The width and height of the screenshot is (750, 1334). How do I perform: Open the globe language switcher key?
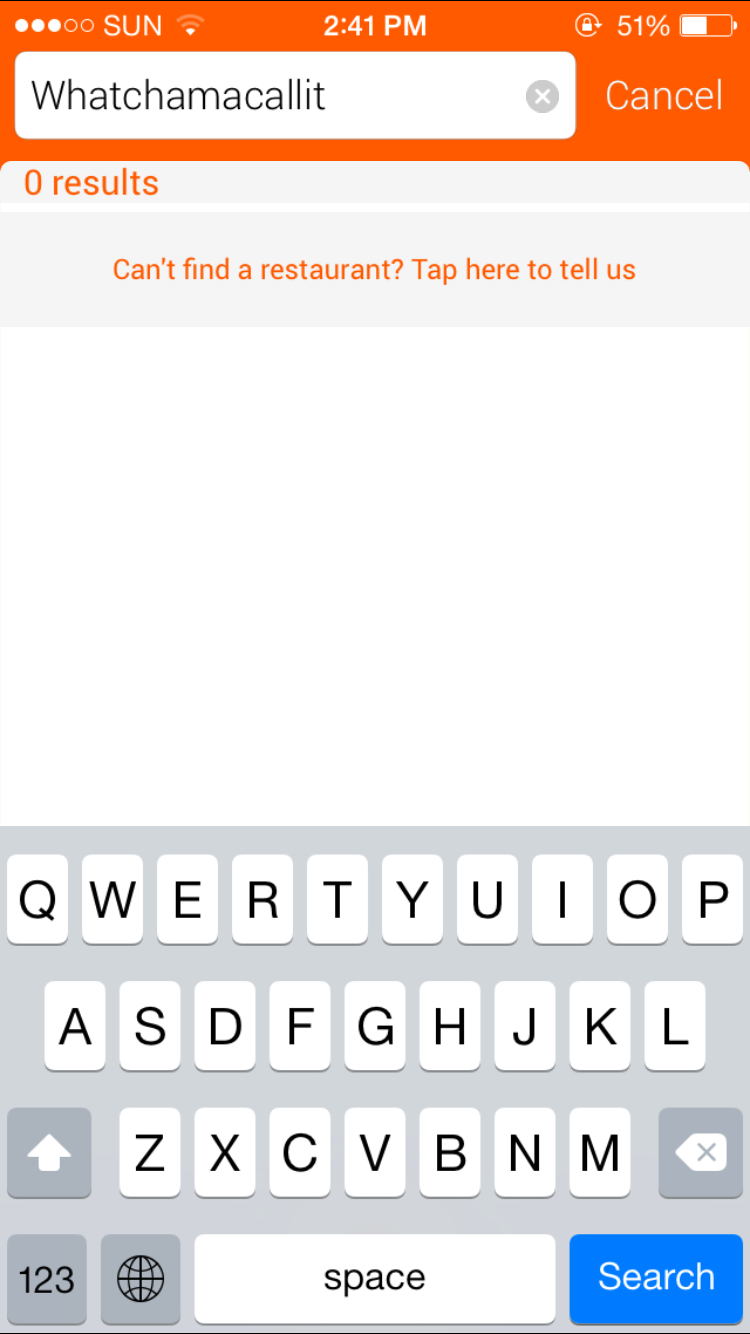point(140,1278)
